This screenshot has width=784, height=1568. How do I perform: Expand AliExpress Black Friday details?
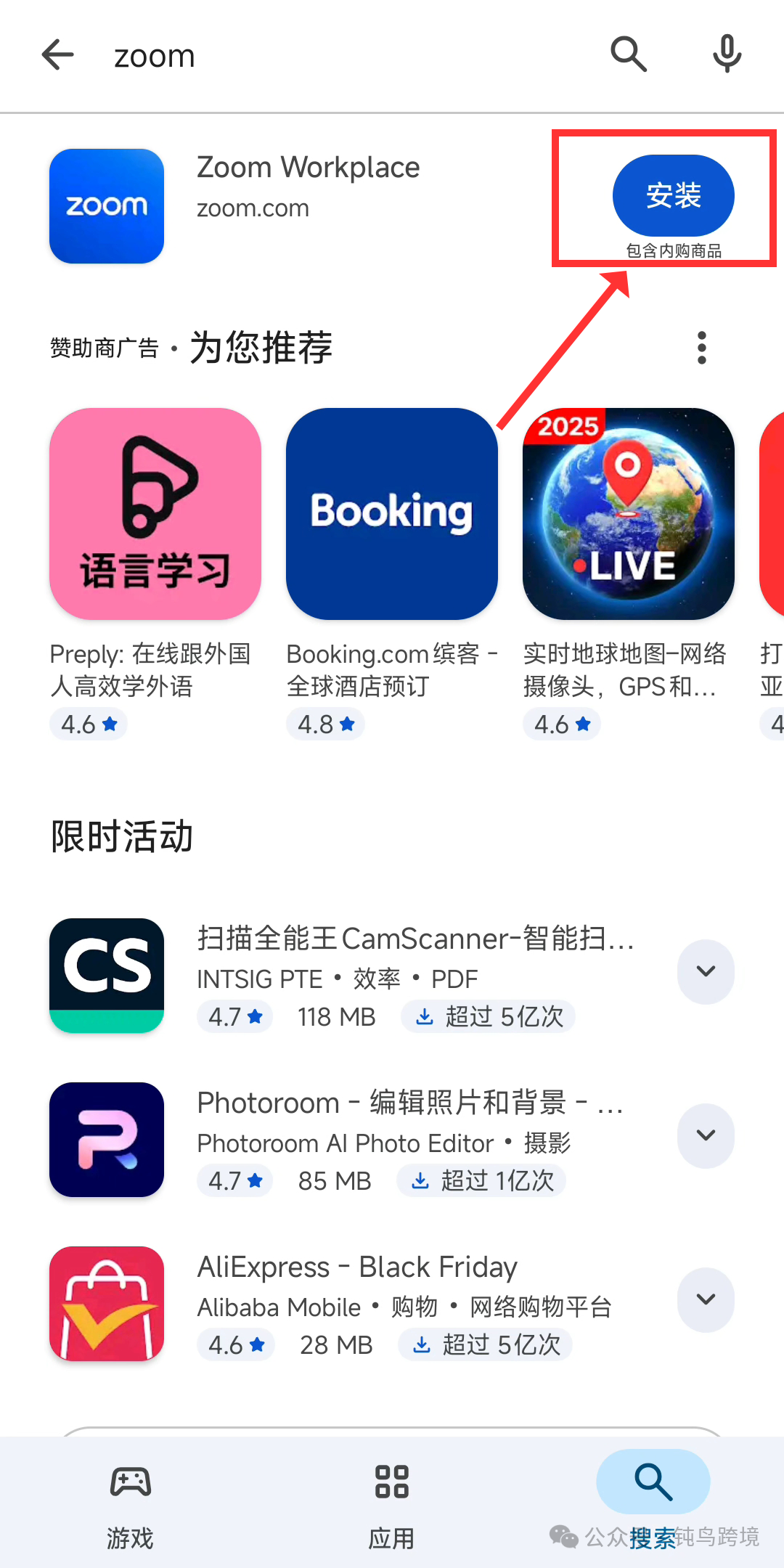(x=704, y=1300)
